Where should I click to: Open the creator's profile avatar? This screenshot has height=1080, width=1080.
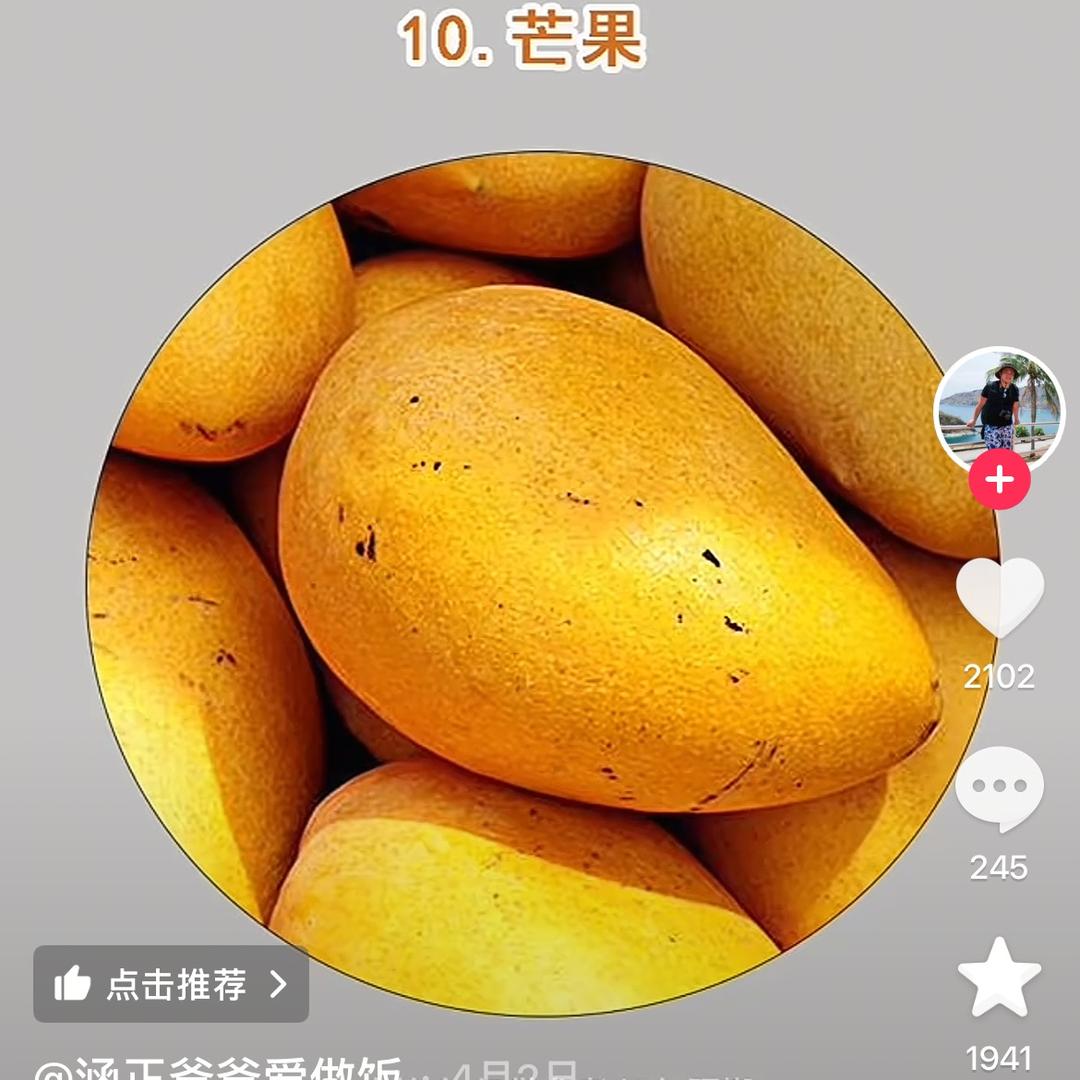coord(999,407)
